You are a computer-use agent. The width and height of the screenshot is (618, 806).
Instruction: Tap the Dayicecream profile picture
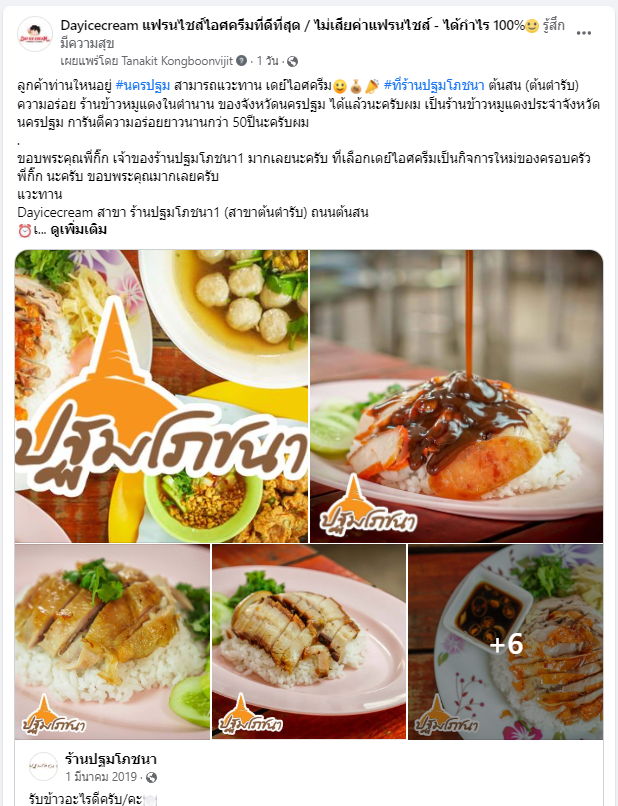tap(35, 35)
